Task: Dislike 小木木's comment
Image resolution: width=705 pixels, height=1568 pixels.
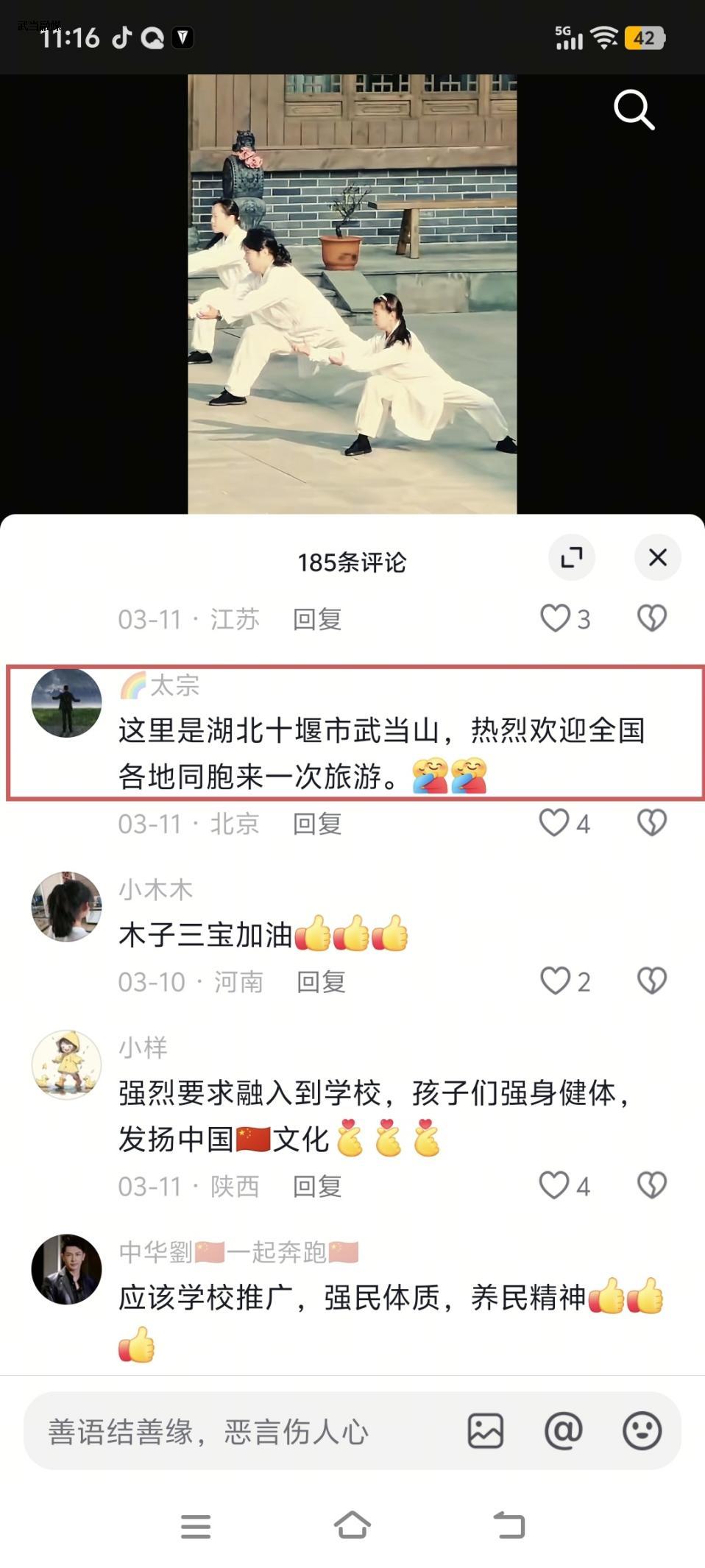Action: tap(651, 981)
